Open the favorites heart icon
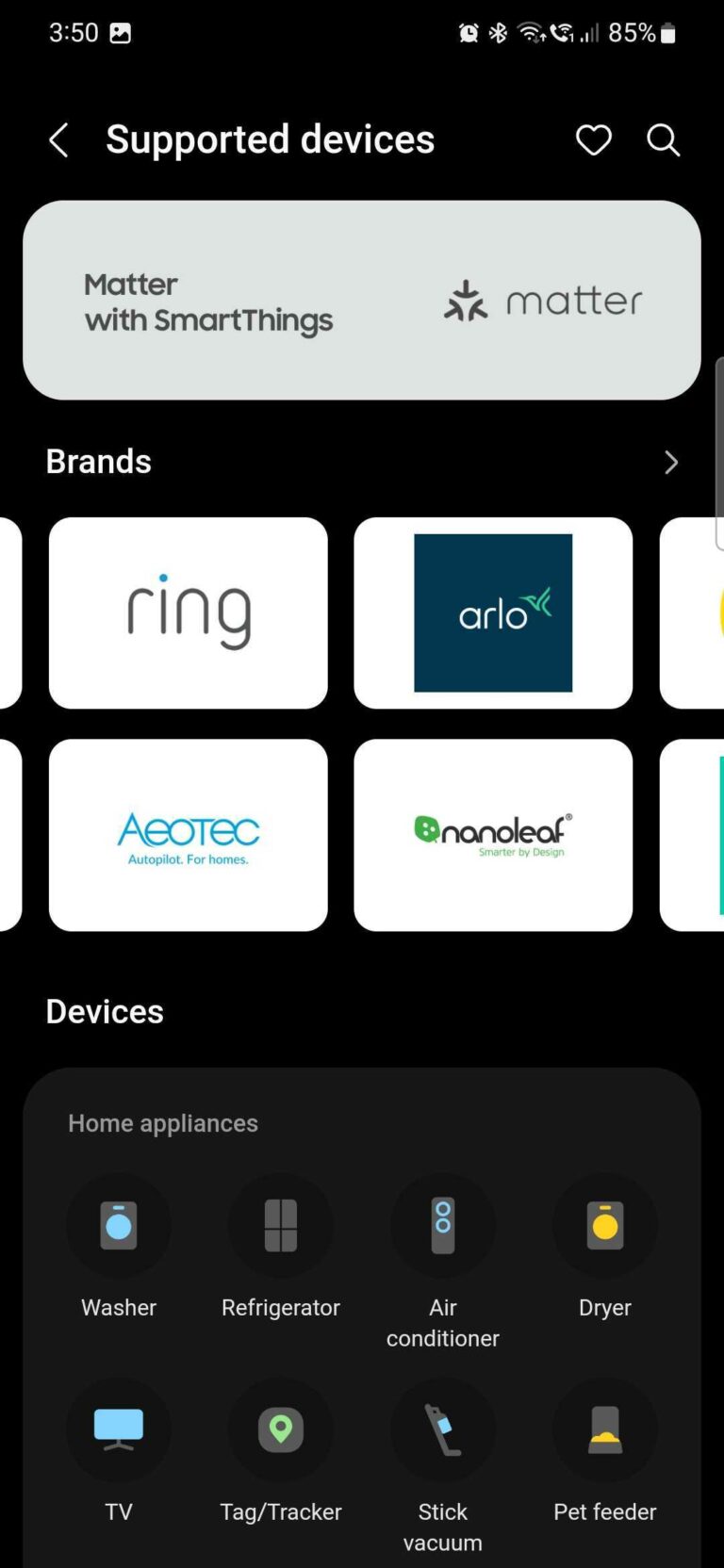 click(593, 140)
